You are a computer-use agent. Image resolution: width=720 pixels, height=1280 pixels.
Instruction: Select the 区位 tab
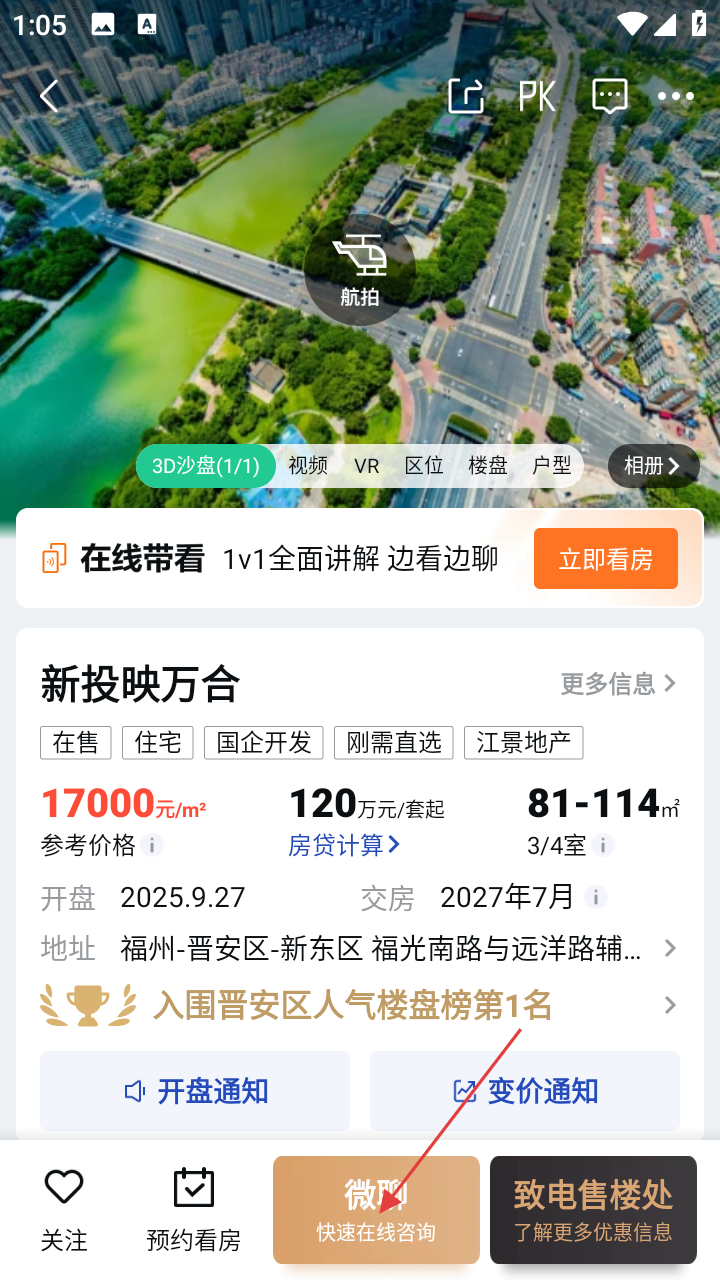[424, 466]
